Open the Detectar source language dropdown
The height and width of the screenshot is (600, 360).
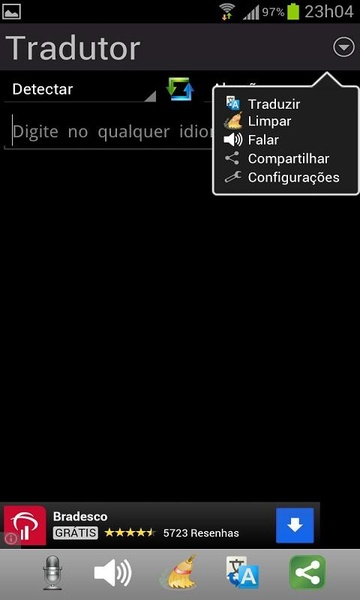(x=80, y=90)
